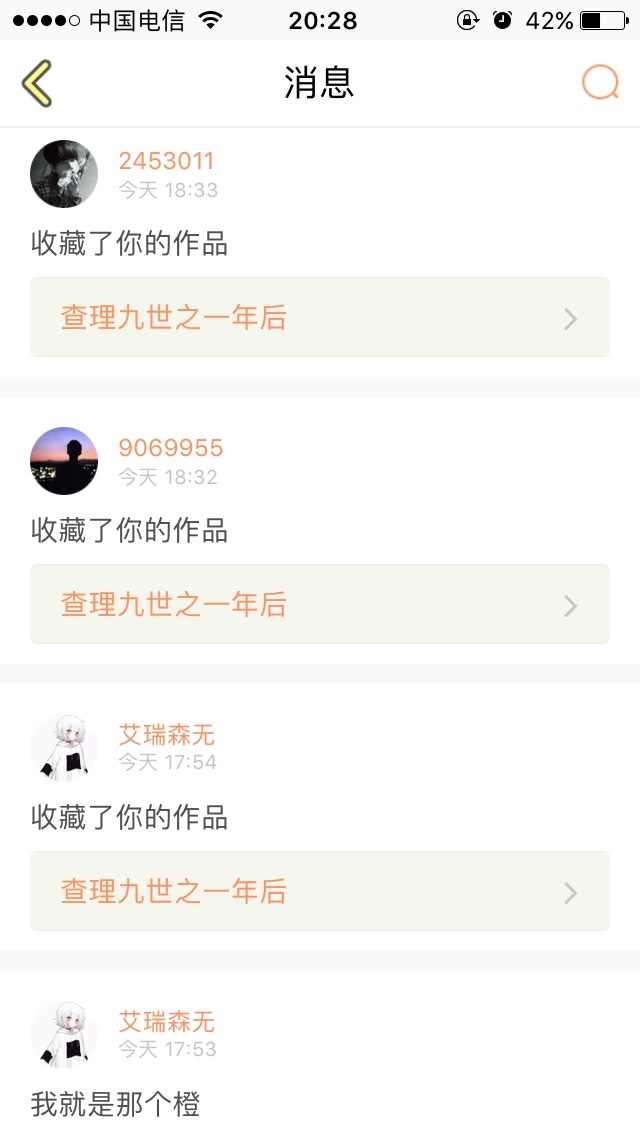Screen dimensions: 640x1136
Task: Open 查理九世之一年后 collected by 9069955
Action: click(x=320, y=605)
